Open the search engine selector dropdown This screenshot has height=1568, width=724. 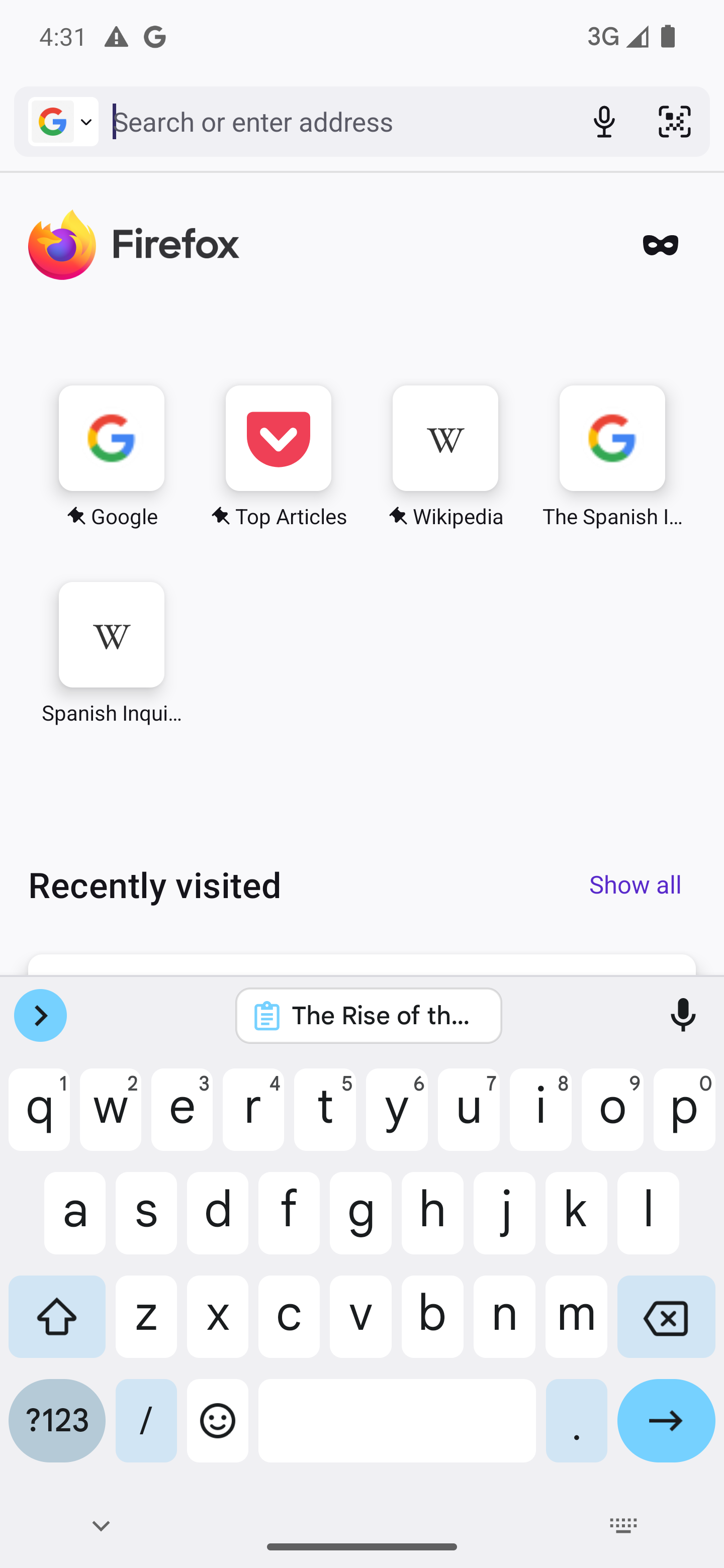coord(63,122)
